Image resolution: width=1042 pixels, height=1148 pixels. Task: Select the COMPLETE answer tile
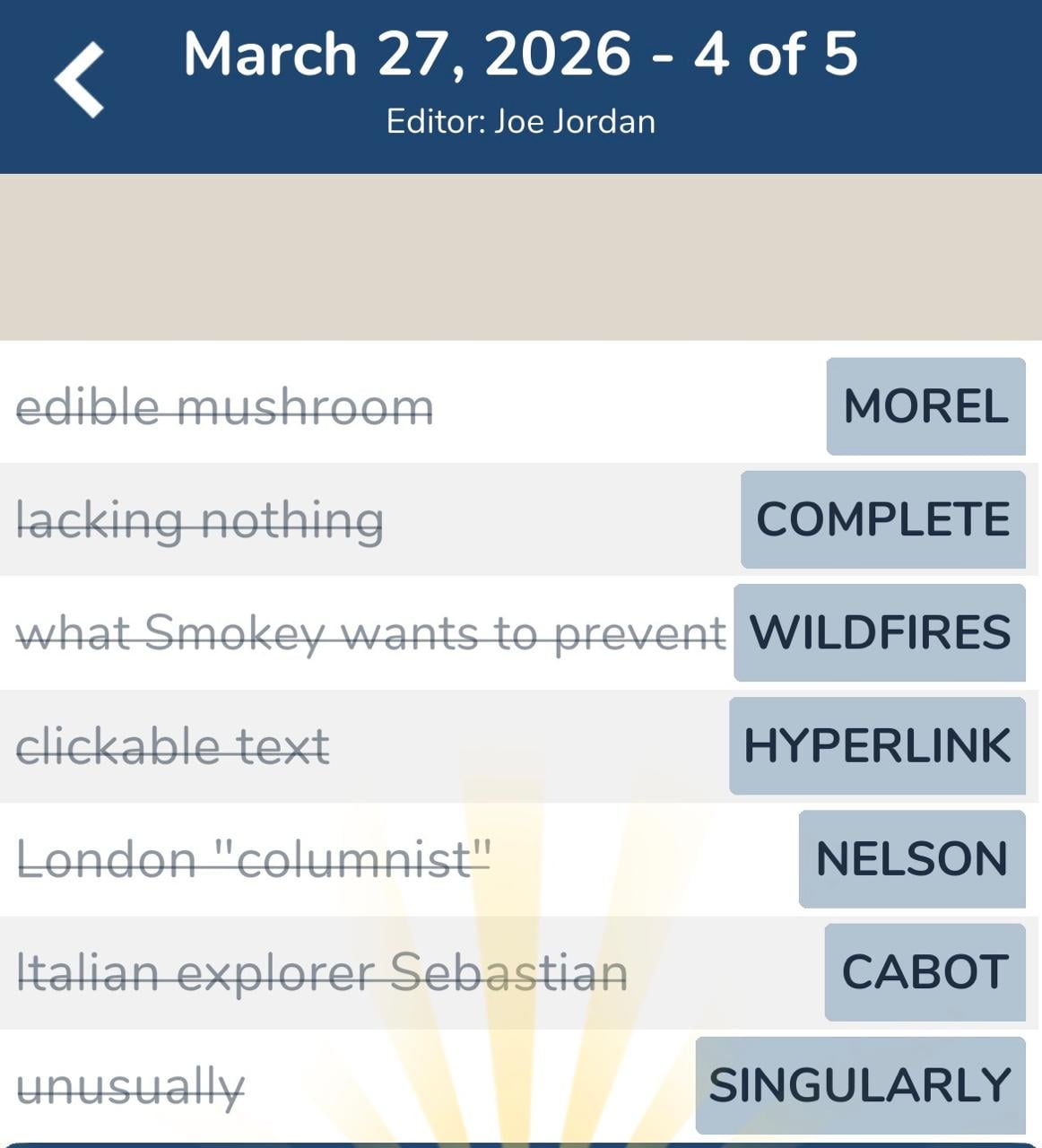(882, 519)
